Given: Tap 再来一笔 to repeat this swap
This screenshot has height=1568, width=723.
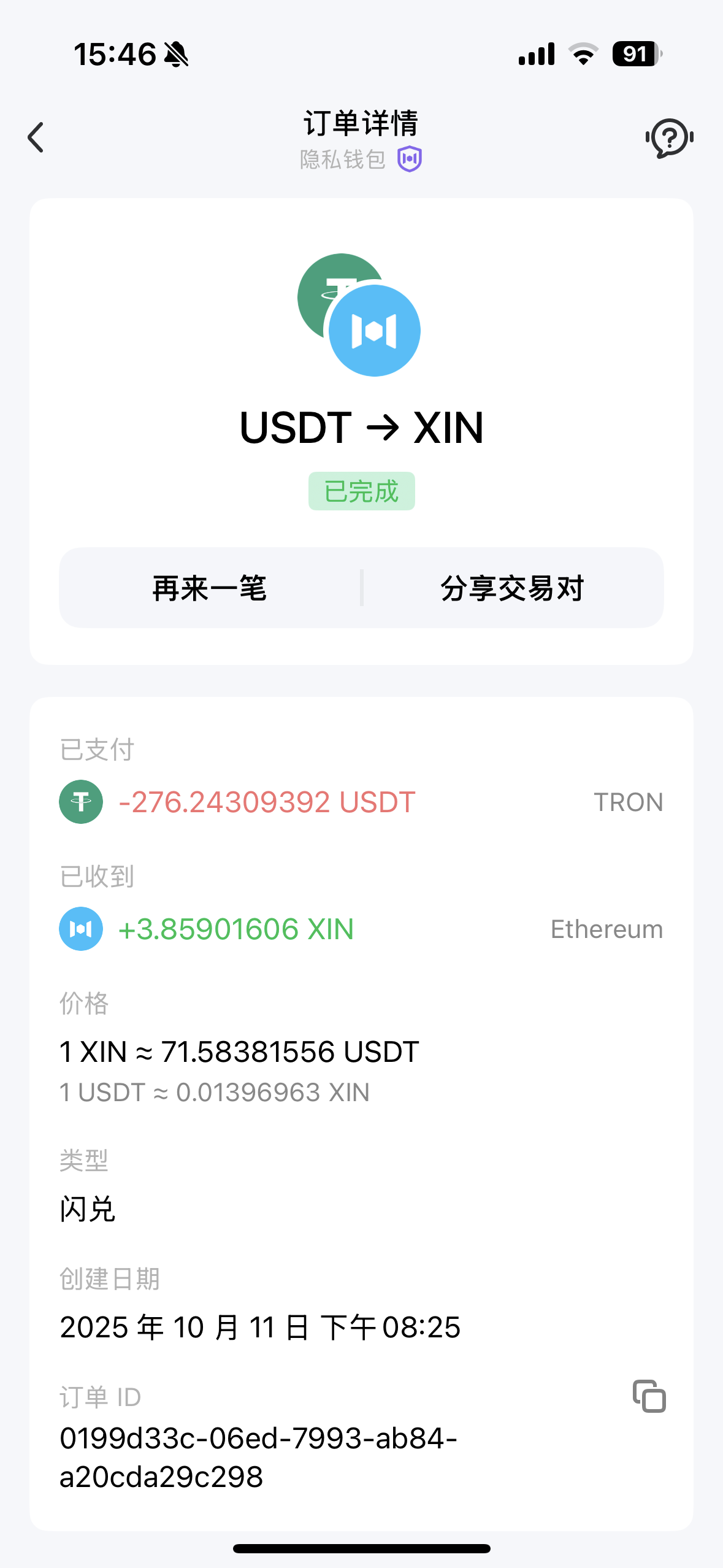Looking at the screenshot, I should (210, 588).
